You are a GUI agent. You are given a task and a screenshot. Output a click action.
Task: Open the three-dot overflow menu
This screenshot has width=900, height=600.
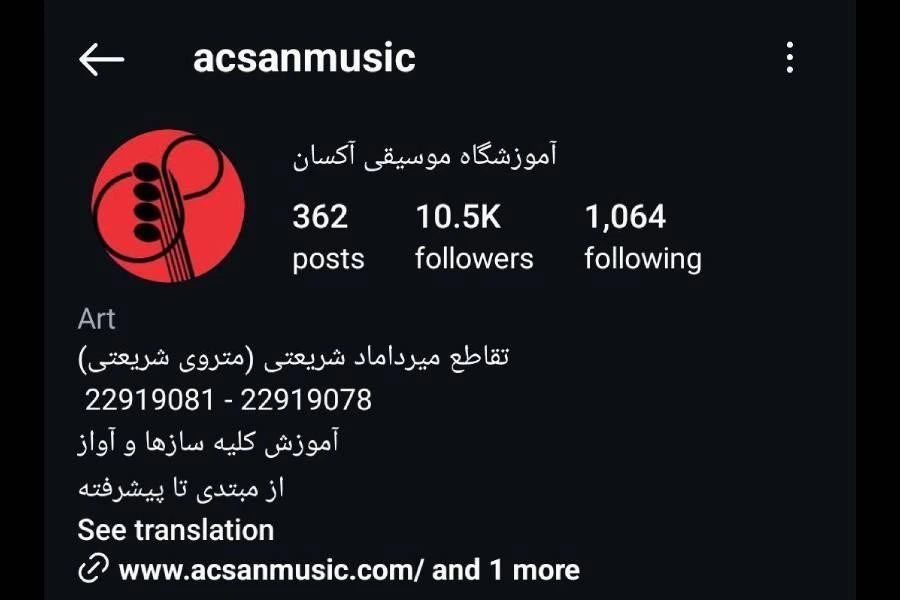(x=790, y=58)
